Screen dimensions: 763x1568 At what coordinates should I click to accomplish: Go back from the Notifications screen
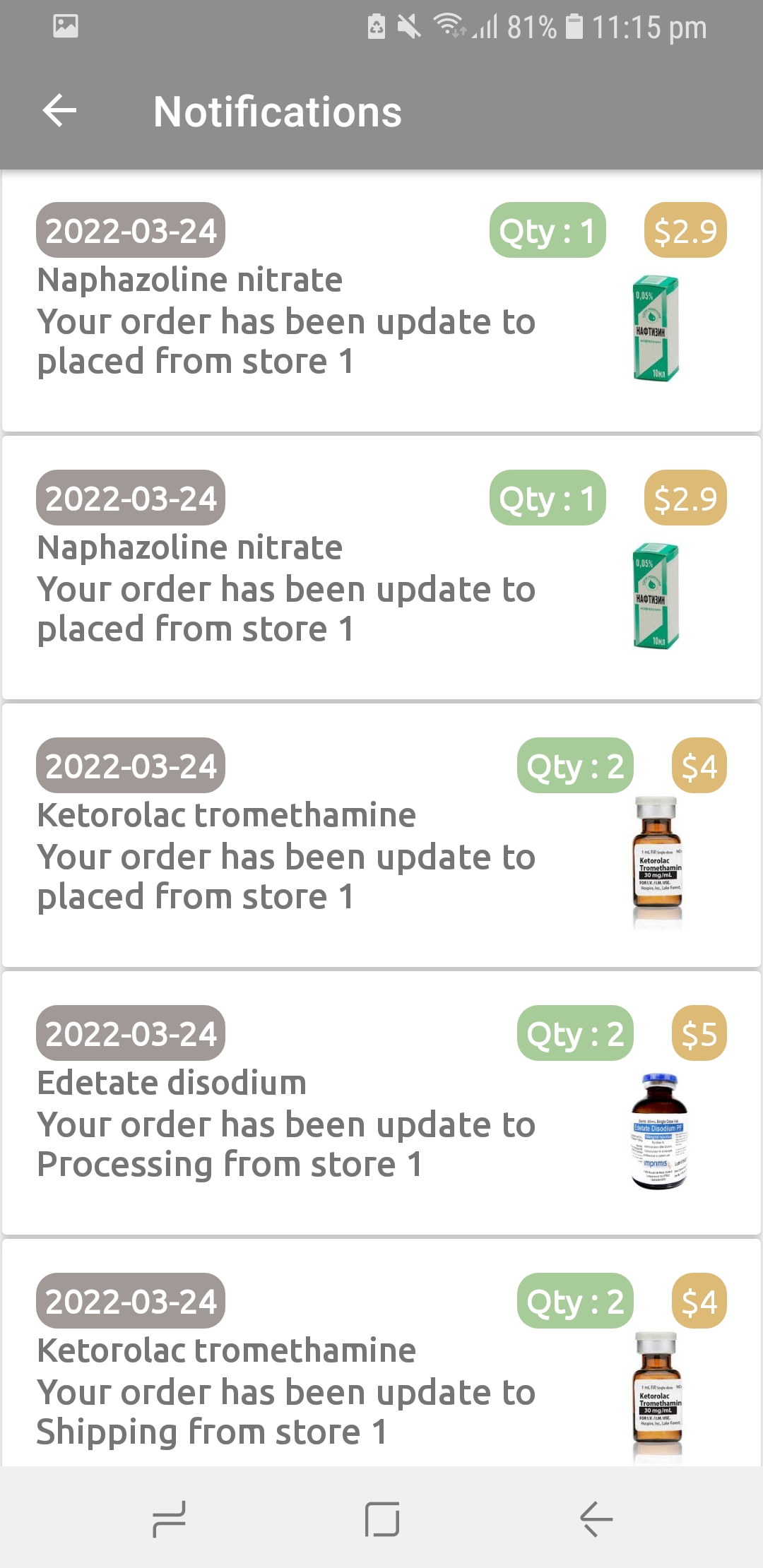click(59, 111)
